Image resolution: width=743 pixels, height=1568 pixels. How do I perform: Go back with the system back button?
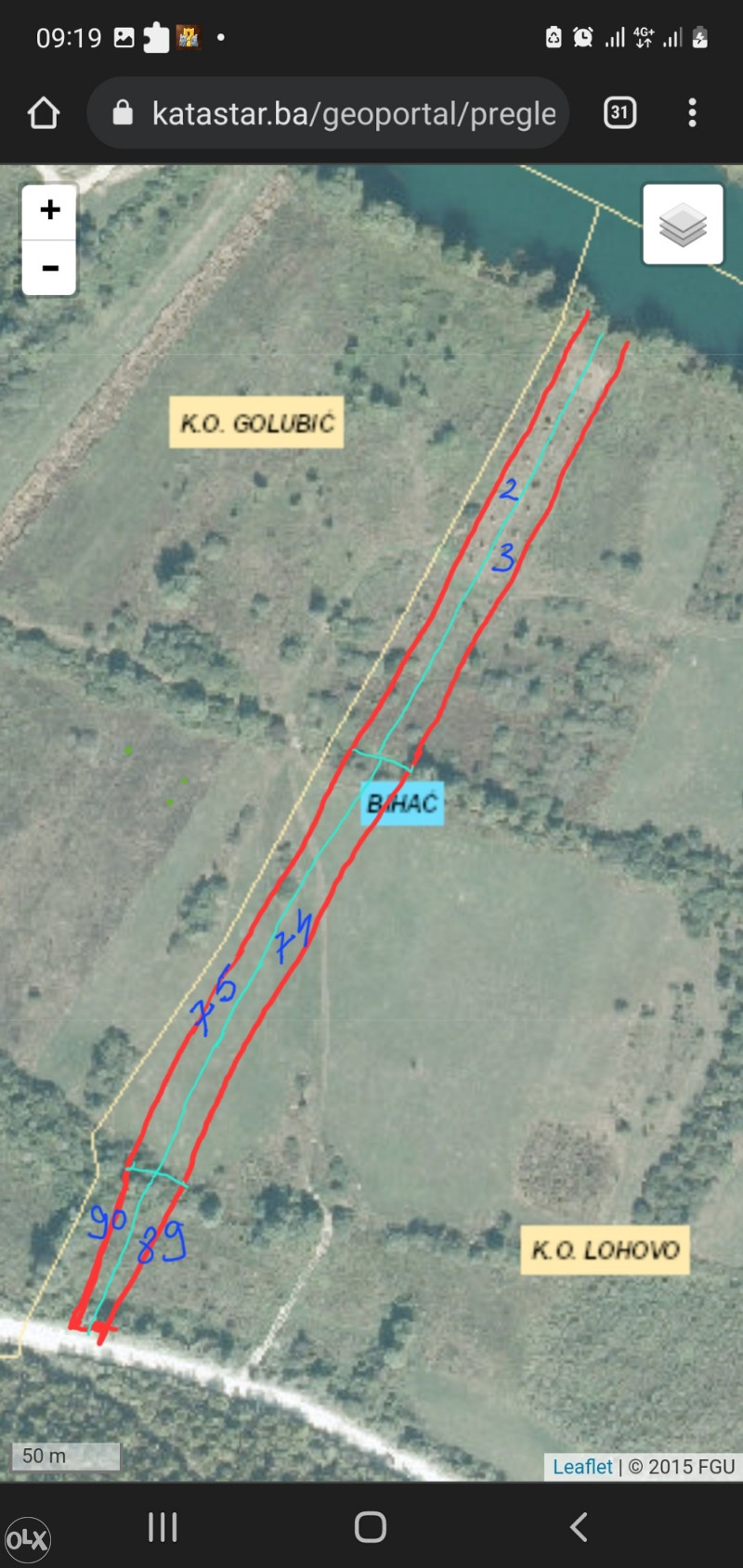pos(579,1526)
